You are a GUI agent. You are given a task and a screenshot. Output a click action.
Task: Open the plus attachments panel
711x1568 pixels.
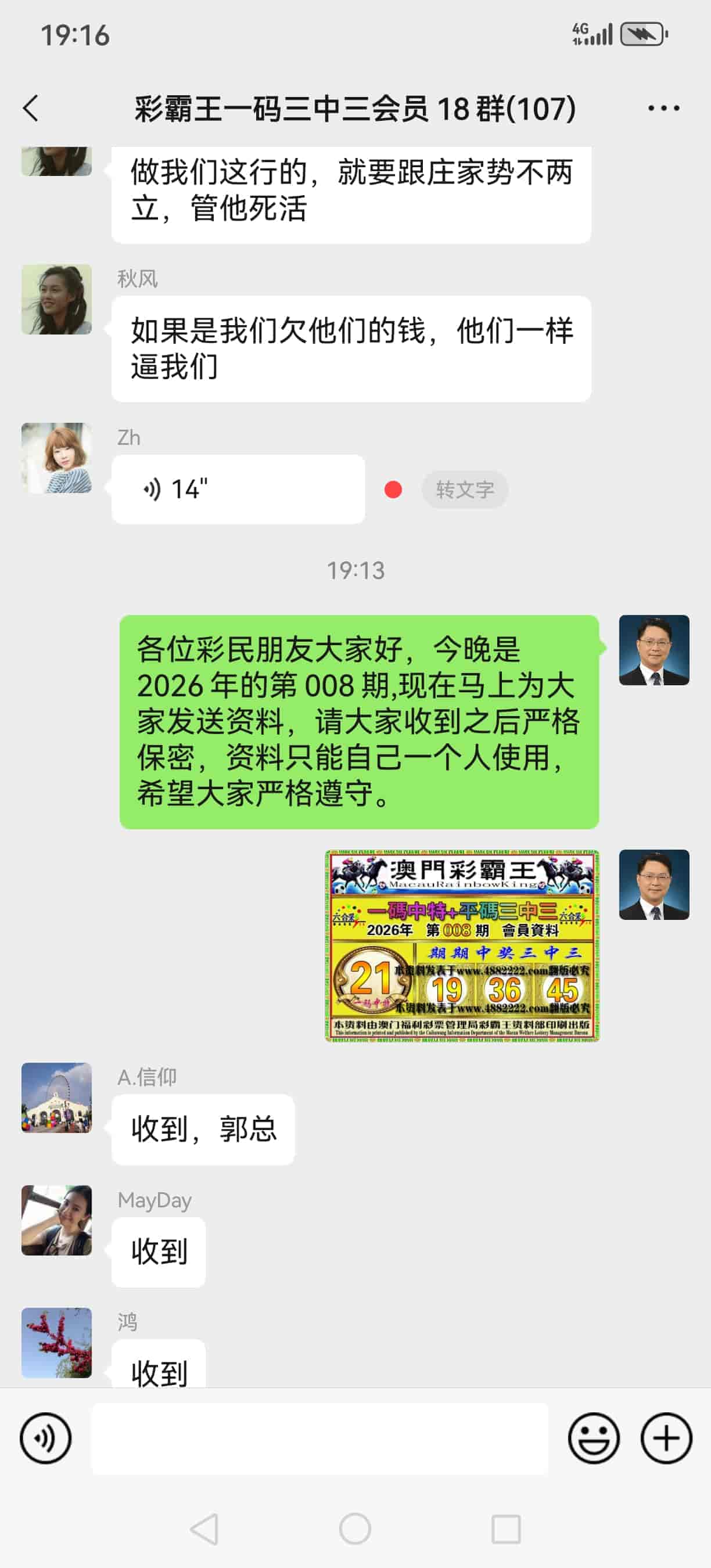[x=666, y=1438]
